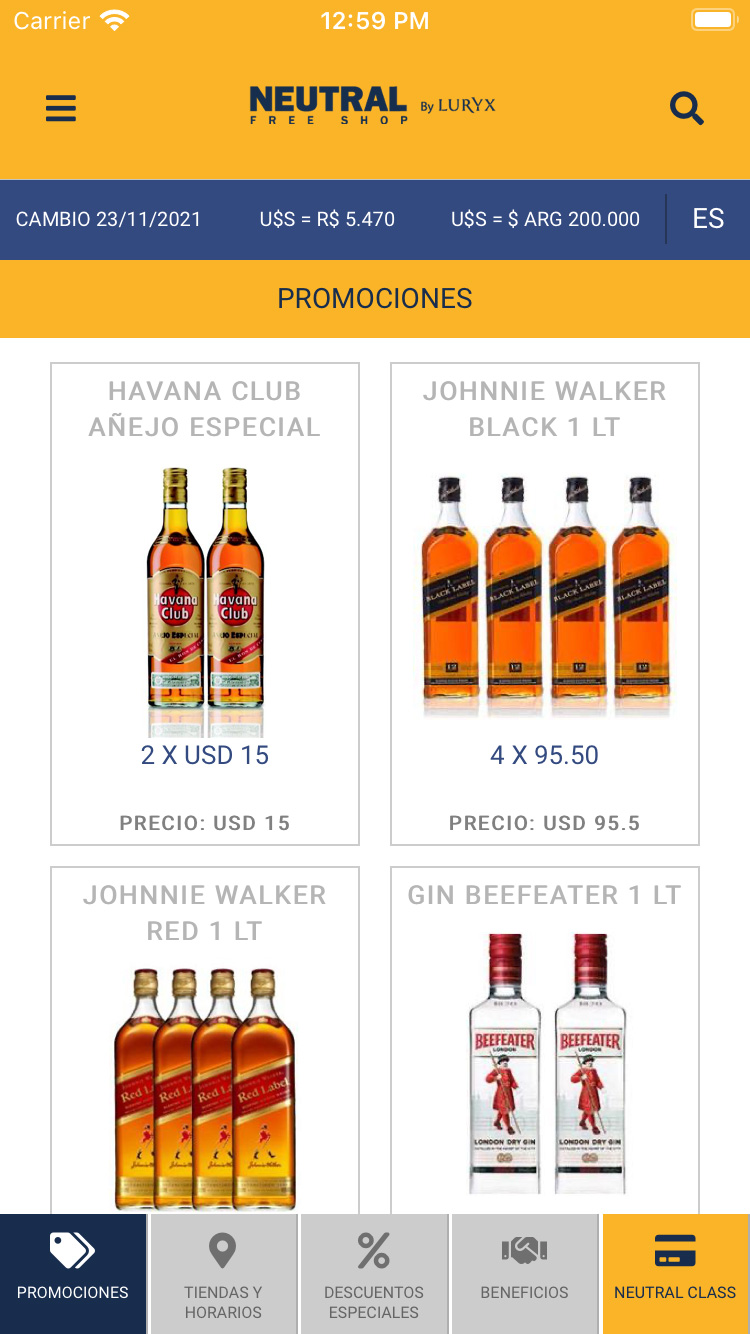Open the search magnifier
This screenshot has width=750, height=1334.
pos(687,108)
